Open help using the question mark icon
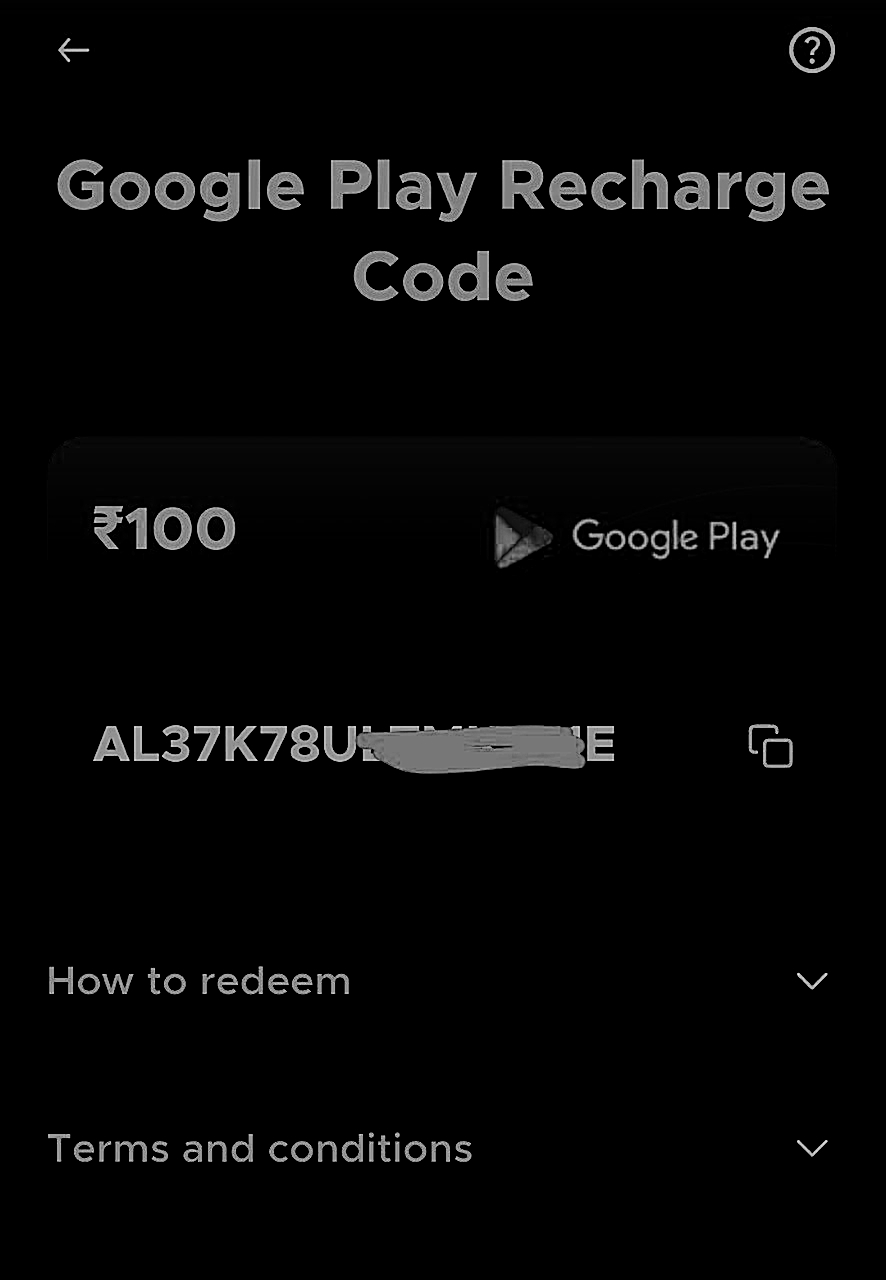This screenshot has width=886, height=1280. pyautogui.click(x=812, y=50)
